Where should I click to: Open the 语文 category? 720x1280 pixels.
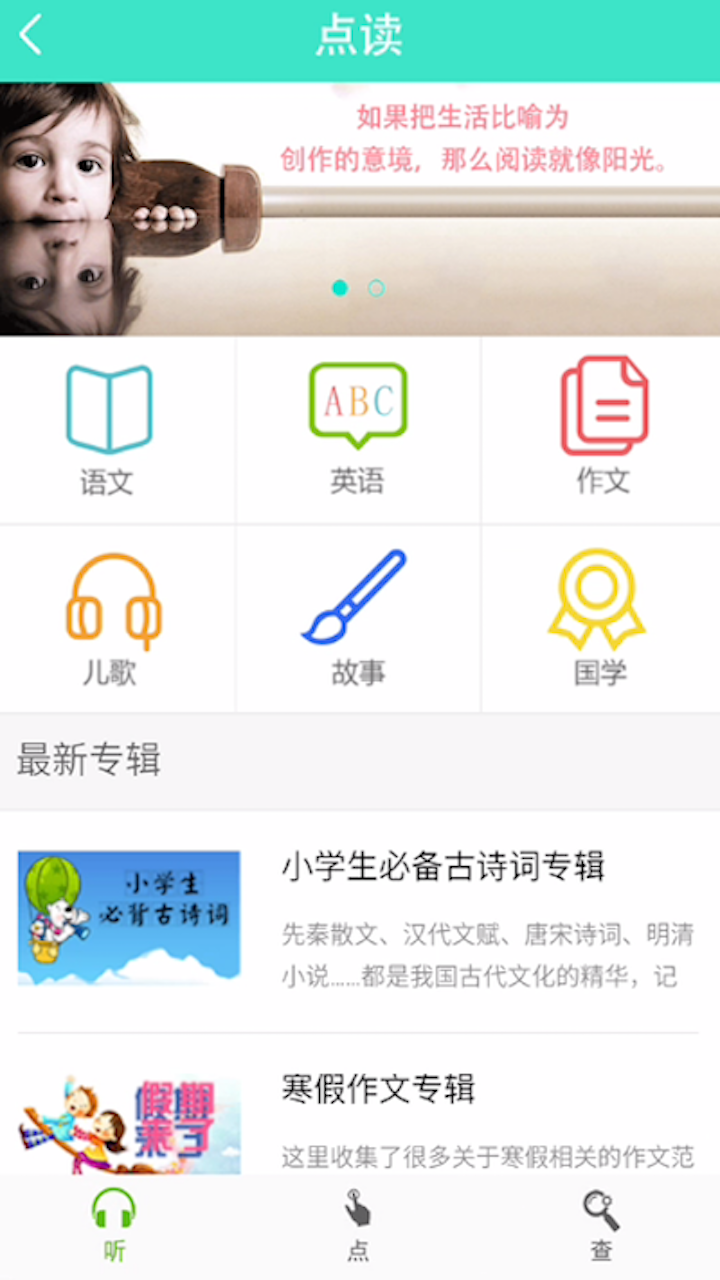click(x=108, y=430)
